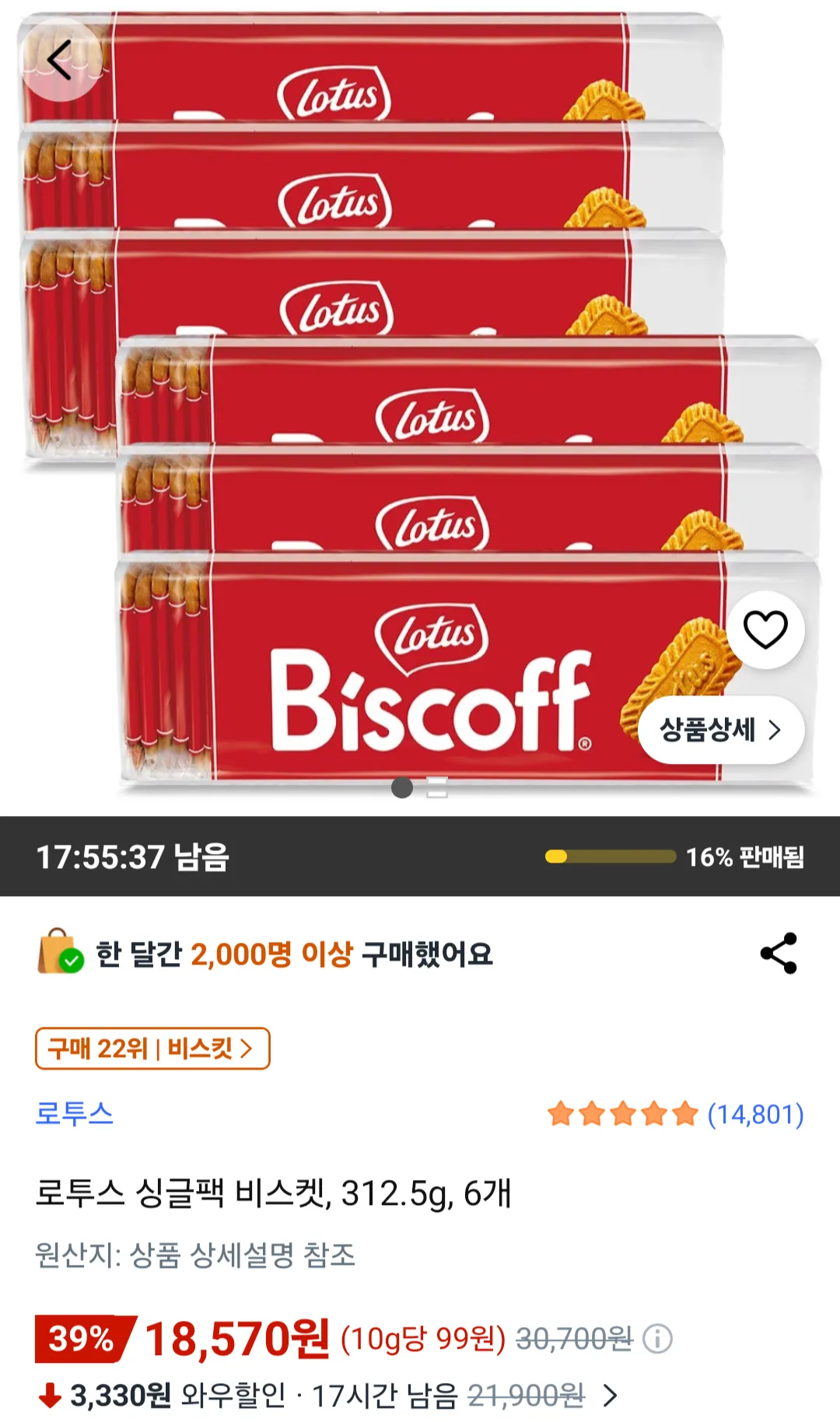Share this Lotus Biscoff product
The image size is (840, 1422).
(779, 953)
